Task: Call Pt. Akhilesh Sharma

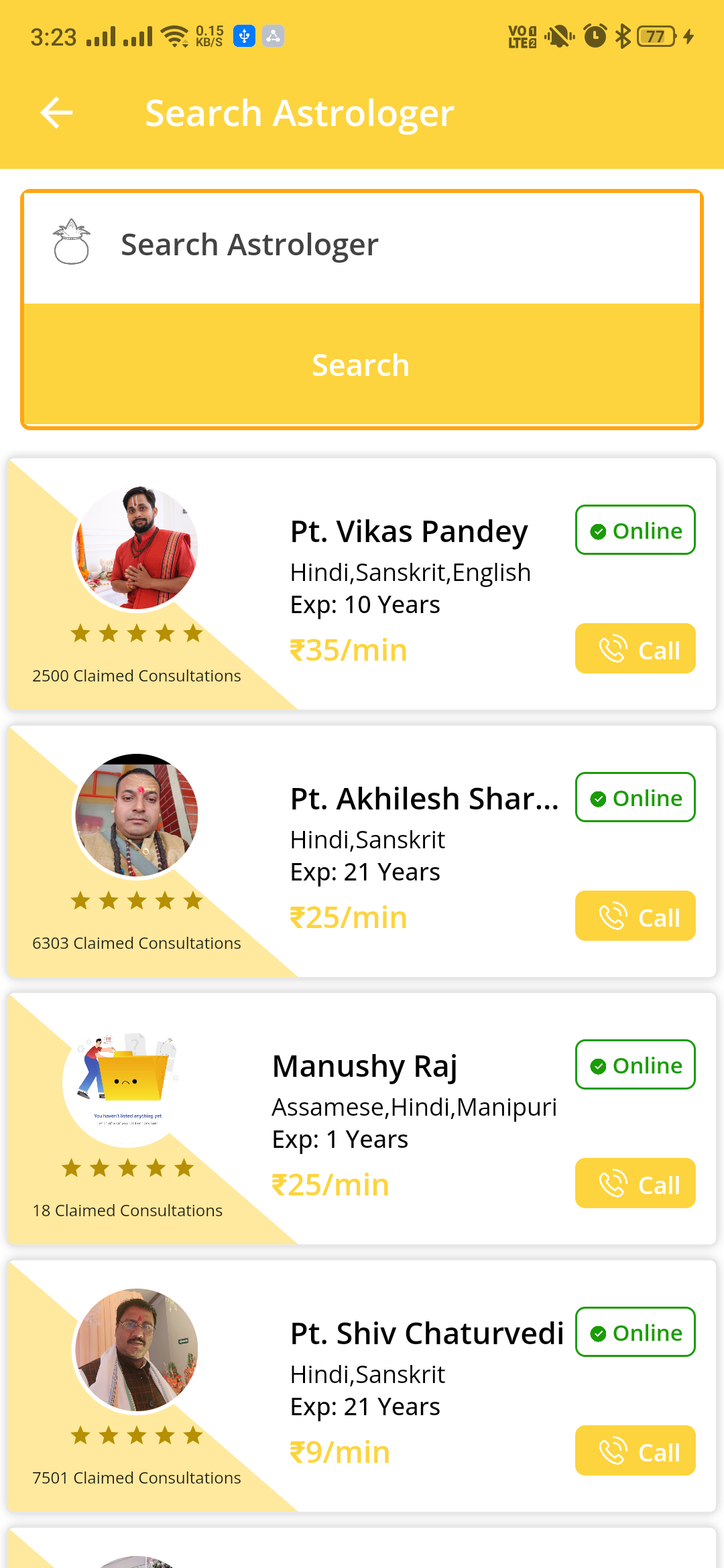Action: [x=635, y=916]
